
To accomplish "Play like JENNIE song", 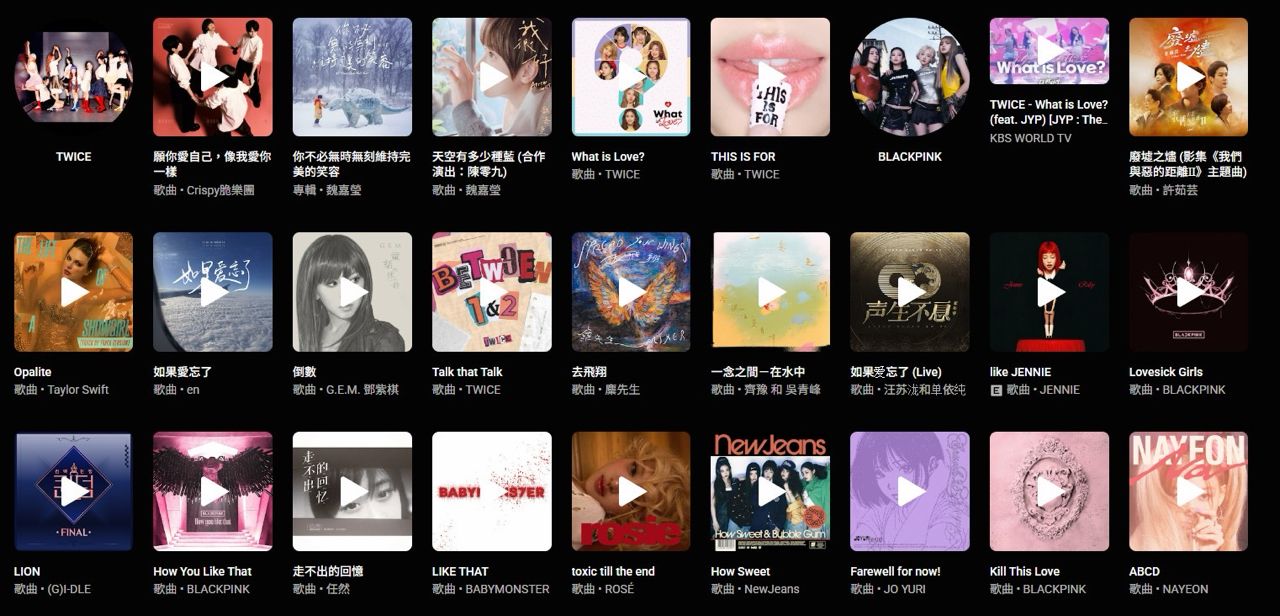I will 1049,292.
